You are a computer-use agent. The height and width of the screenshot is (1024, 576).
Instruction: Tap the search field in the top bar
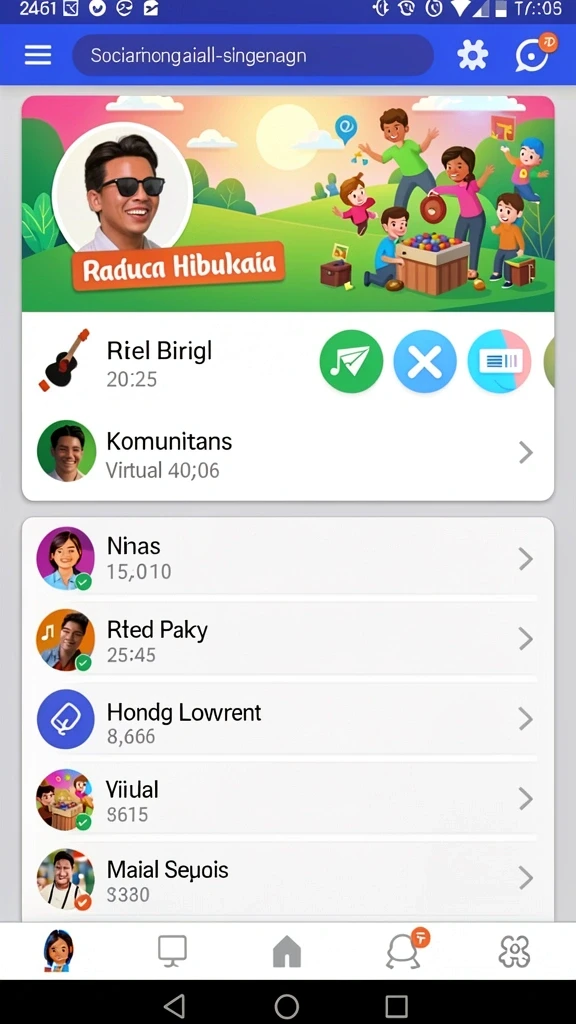(253, 56)
